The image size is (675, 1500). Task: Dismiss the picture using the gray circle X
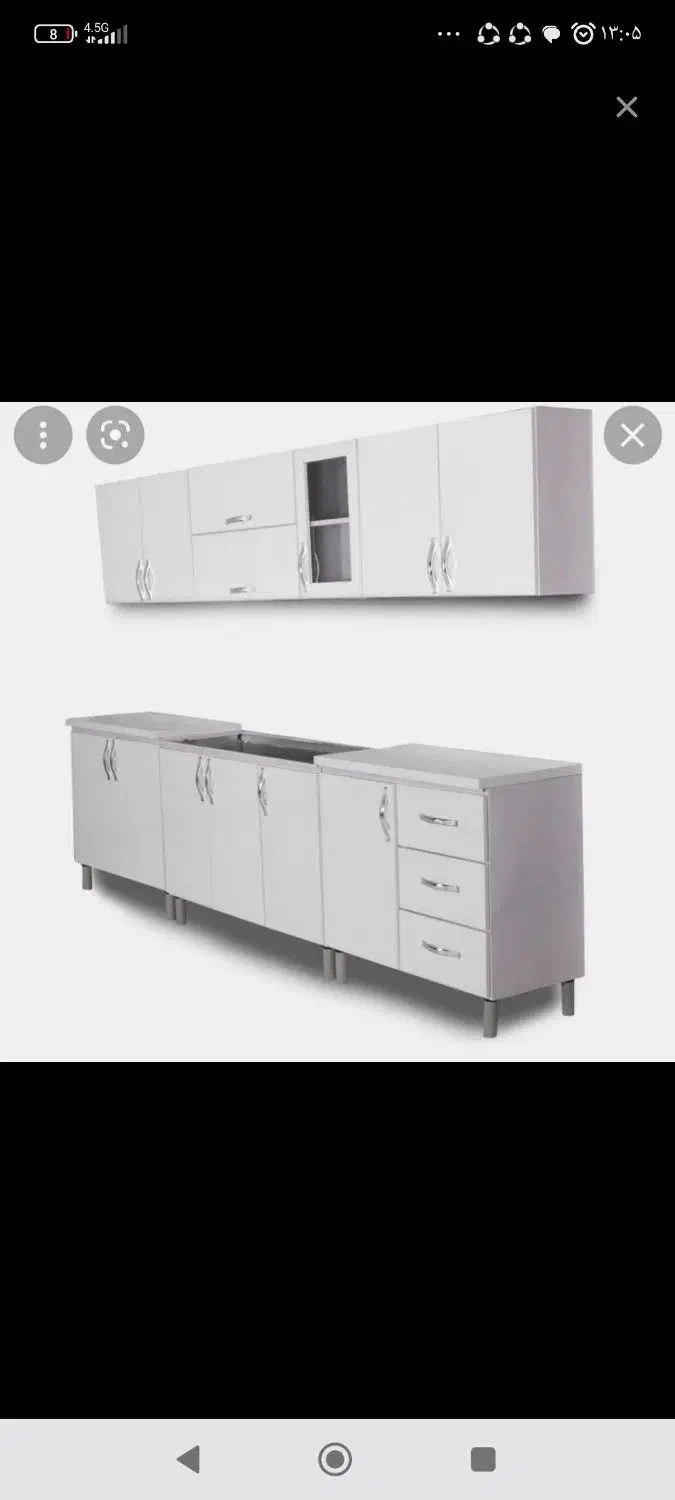[x=632, y=435]
